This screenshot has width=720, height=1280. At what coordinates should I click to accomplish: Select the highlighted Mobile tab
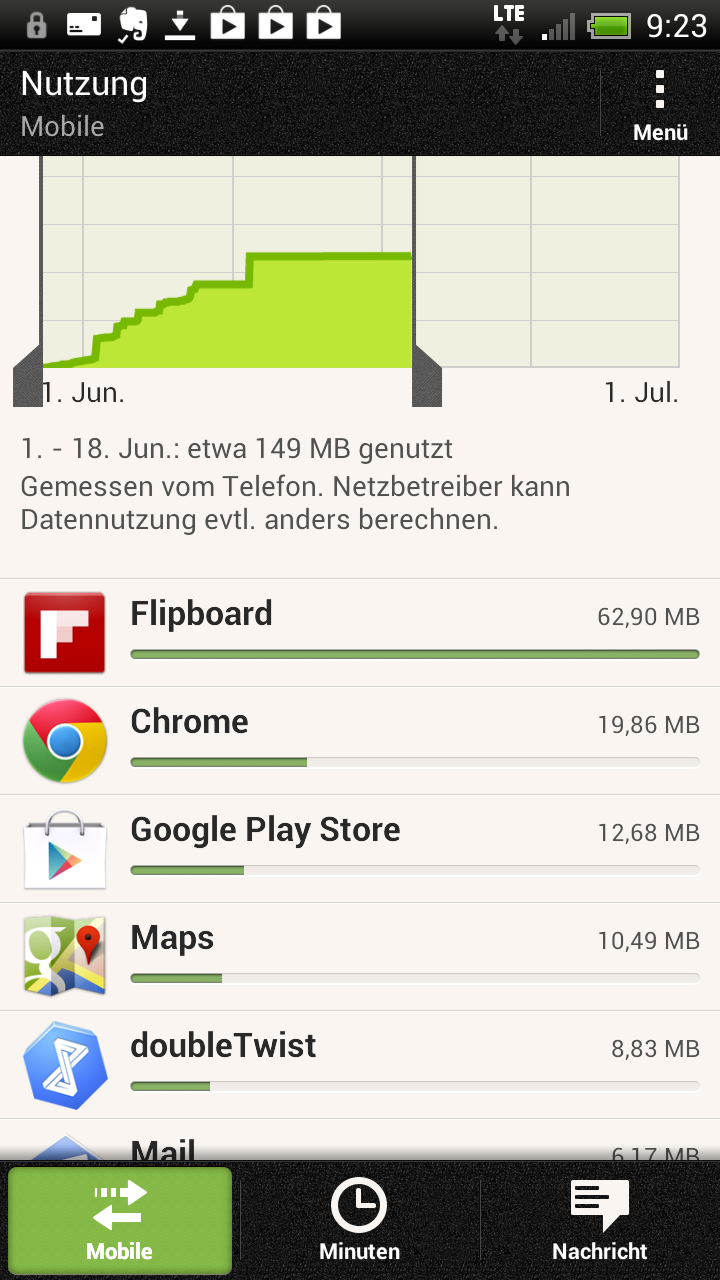click(x=120, y=1220)
